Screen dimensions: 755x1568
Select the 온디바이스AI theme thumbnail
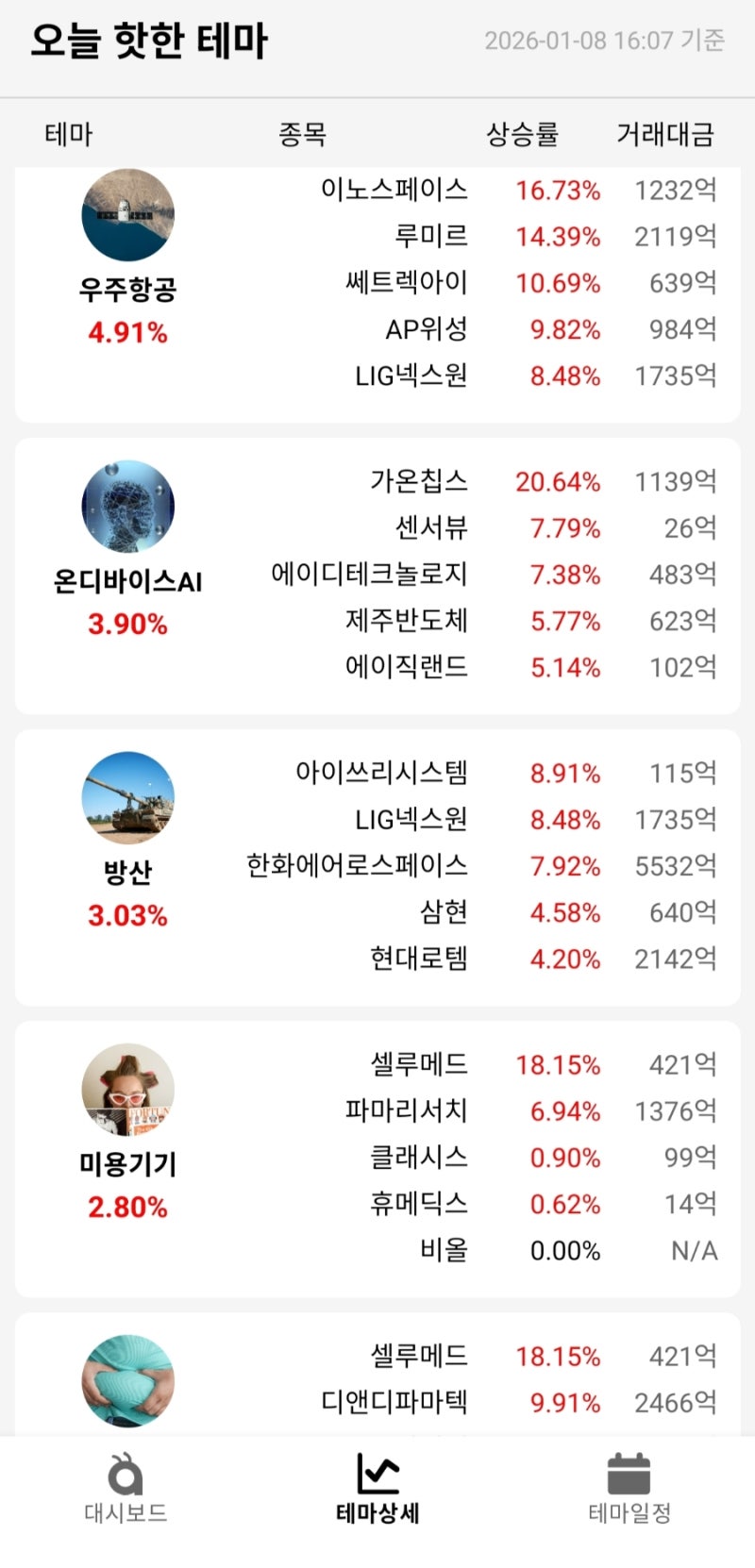[x=127, y=506]
